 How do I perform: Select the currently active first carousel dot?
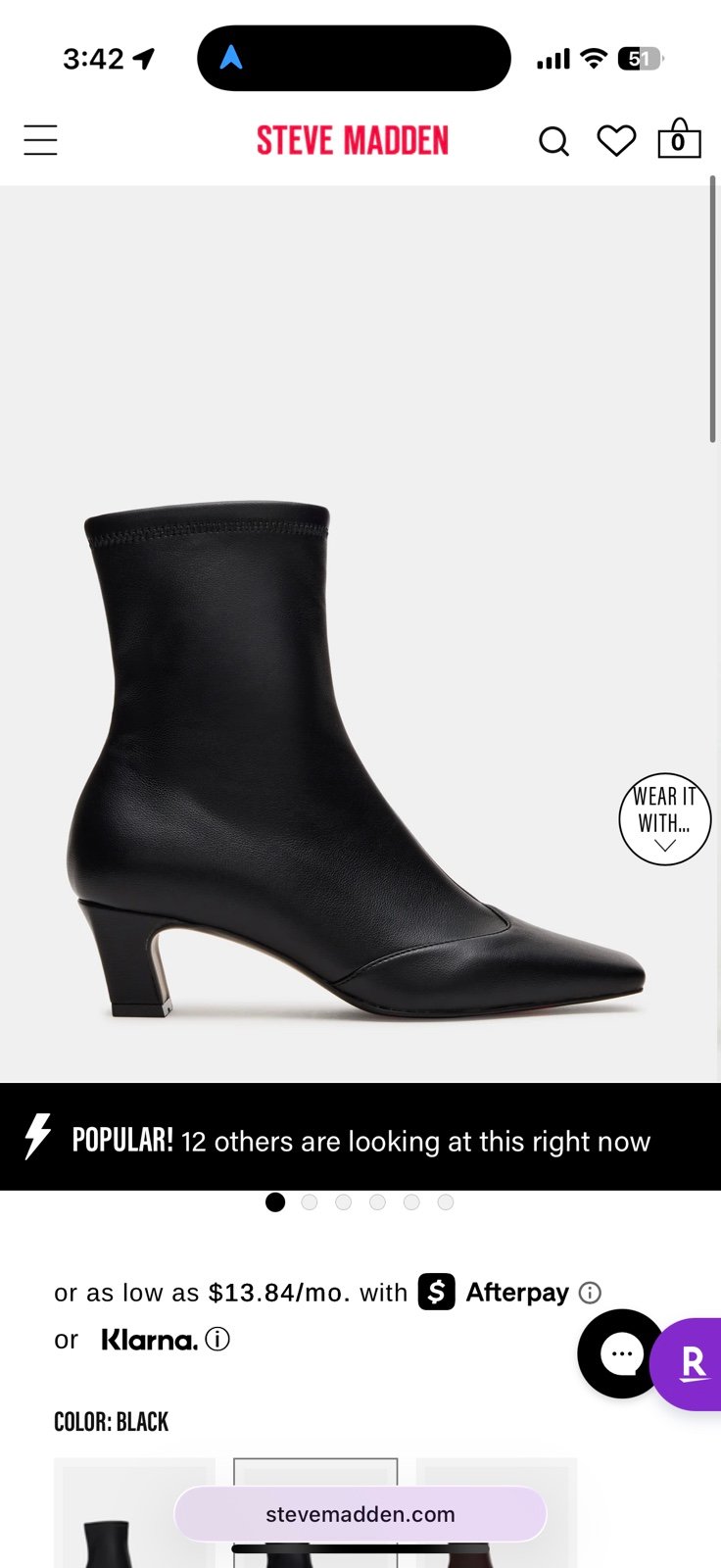coord(275,1202)
